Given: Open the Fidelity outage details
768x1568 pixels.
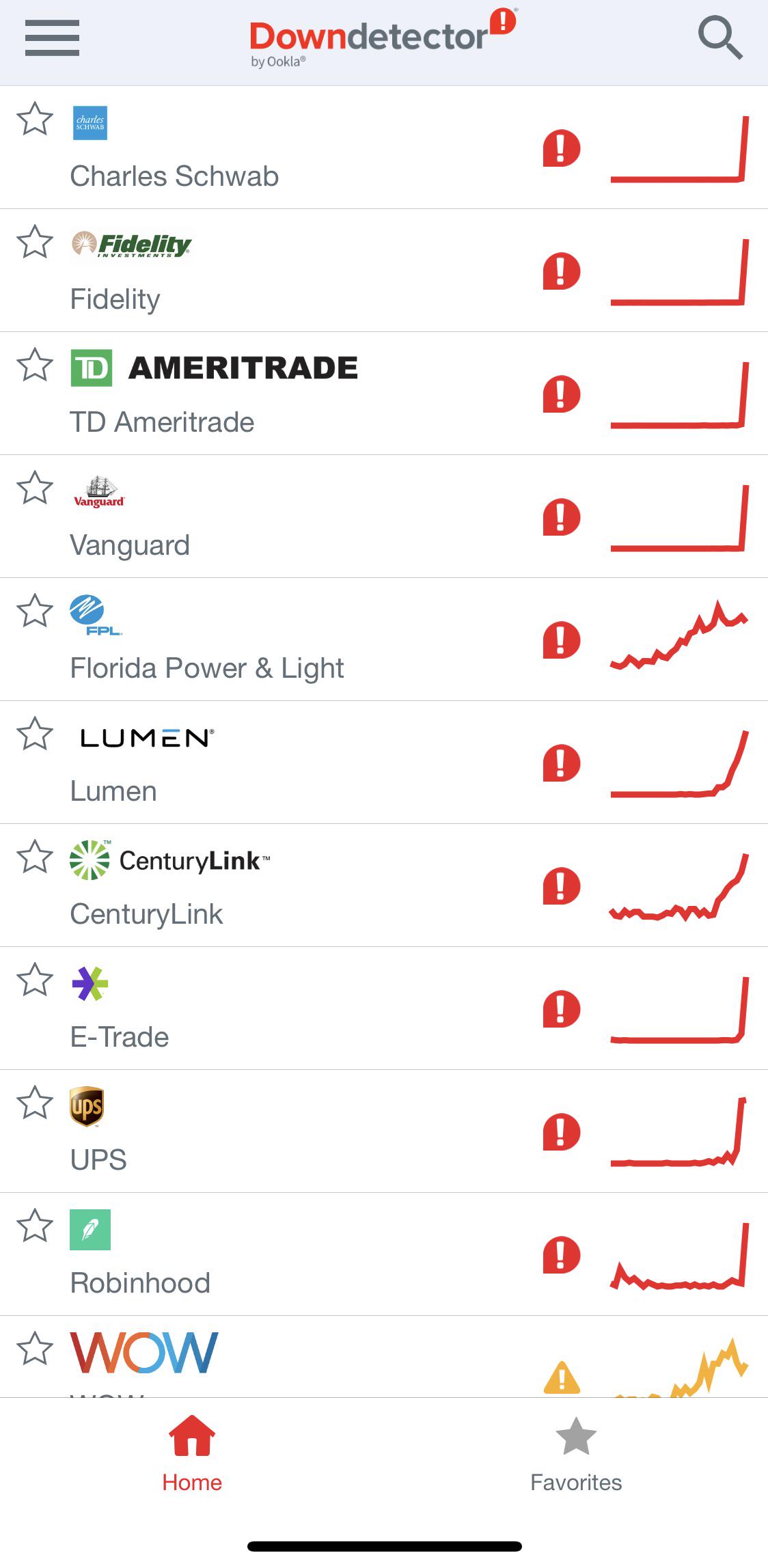Looking at the screenshot, I should [x=116, y=299].
